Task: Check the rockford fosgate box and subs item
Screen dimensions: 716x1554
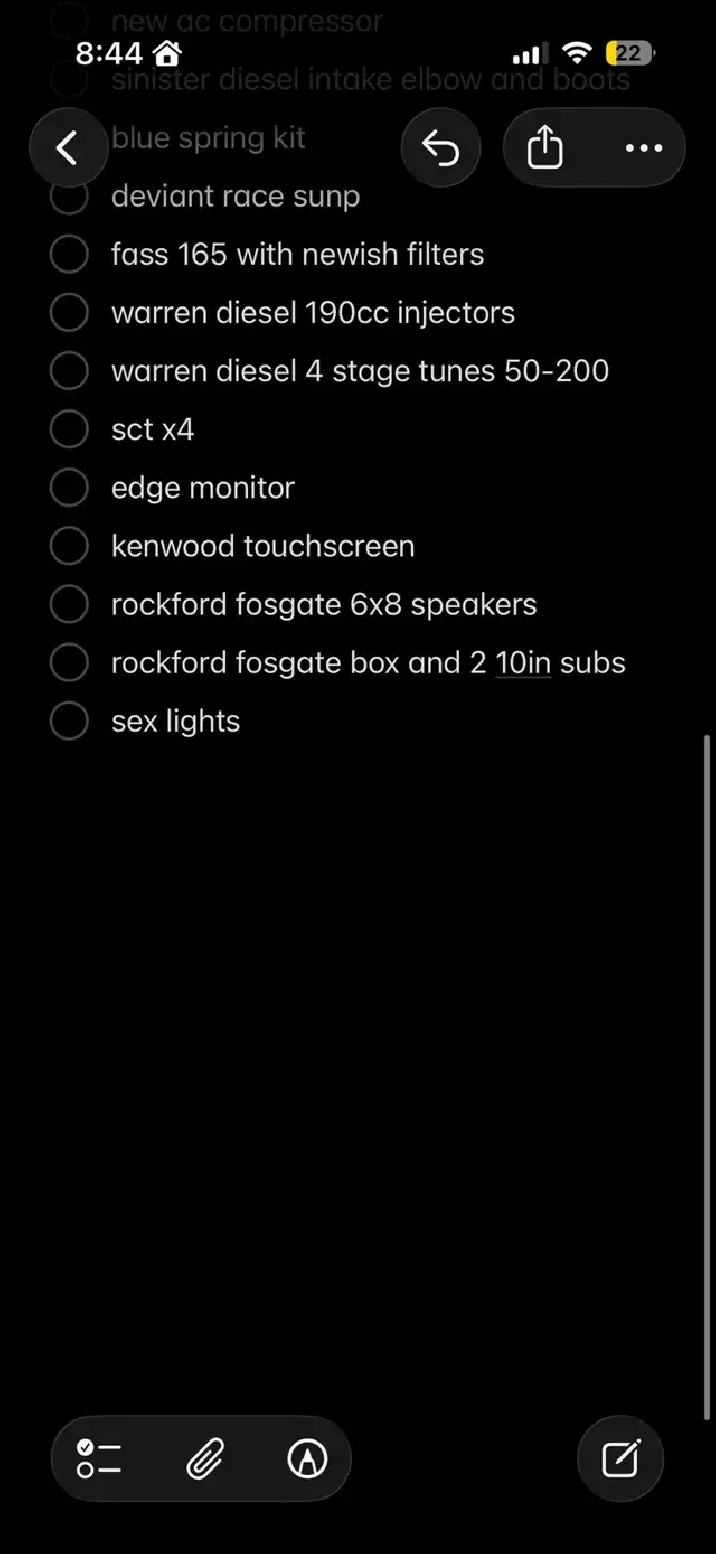Action: coord(69,663)
